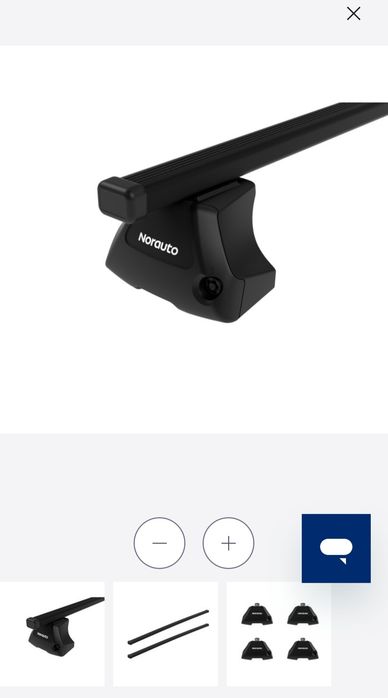Select the four feet thumbnail

pyautogui.click(x=279, y=633)
